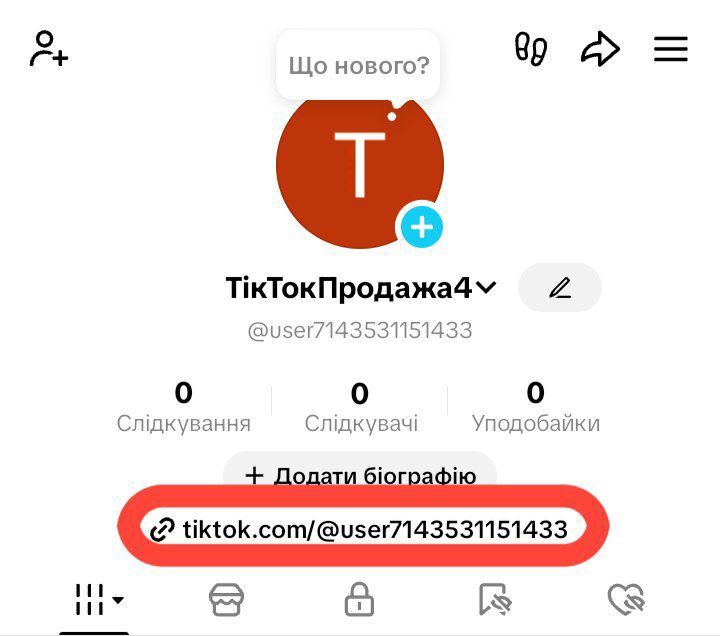Open the add friends icon
Viewport: 720px width, 636px height.
click(x=48, y=48)
